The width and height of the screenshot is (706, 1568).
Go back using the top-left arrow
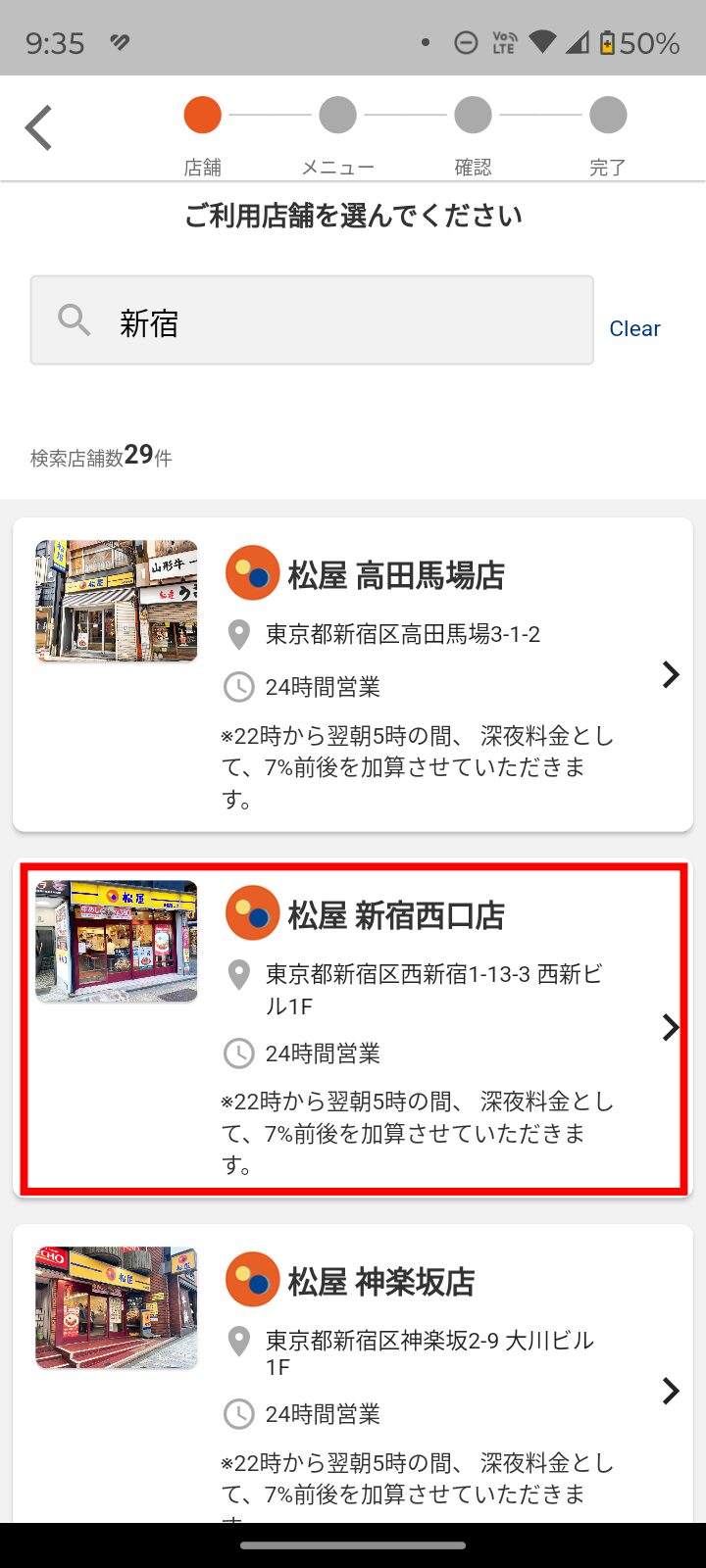[38, 128]
